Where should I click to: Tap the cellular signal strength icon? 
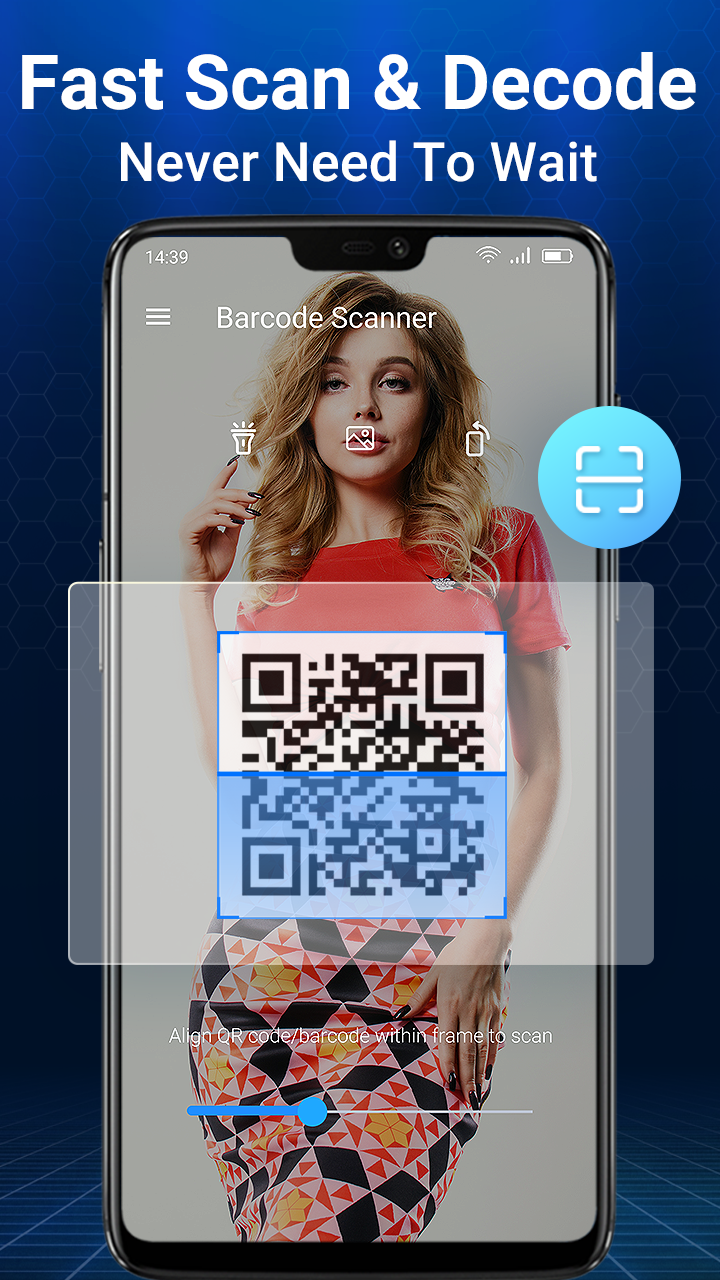tap(519, 256)
